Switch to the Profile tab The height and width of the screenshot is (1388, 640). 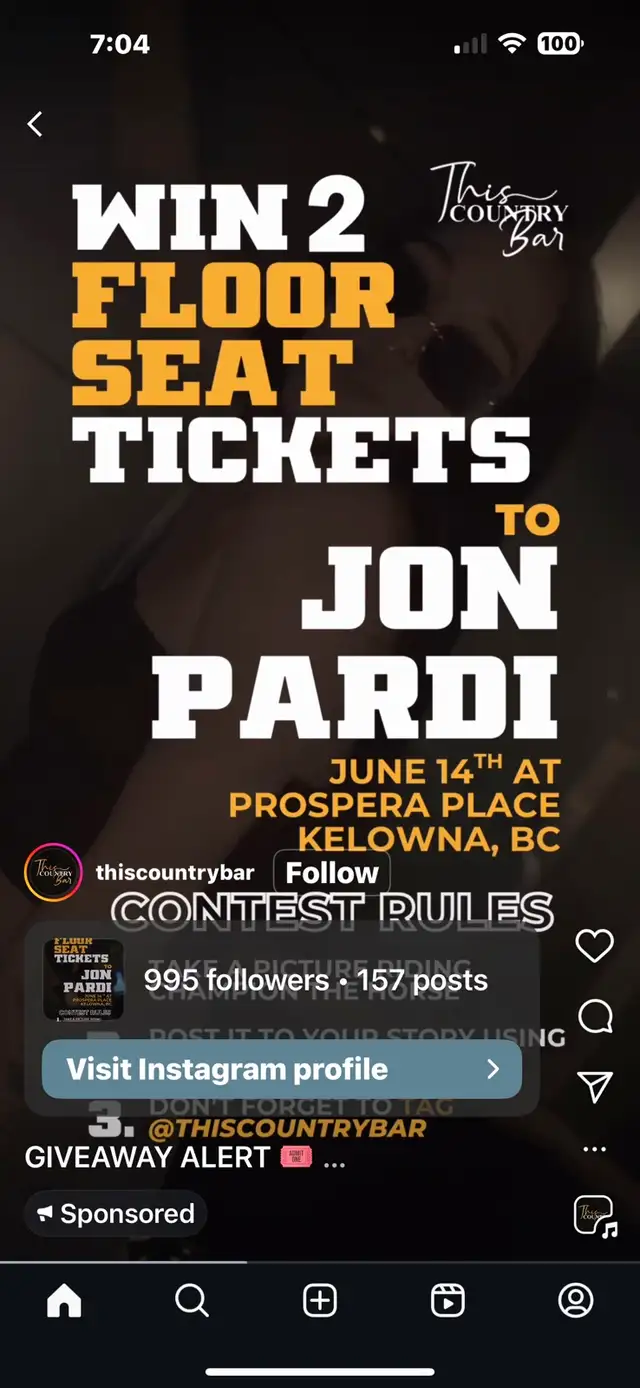click(576, 1301)
